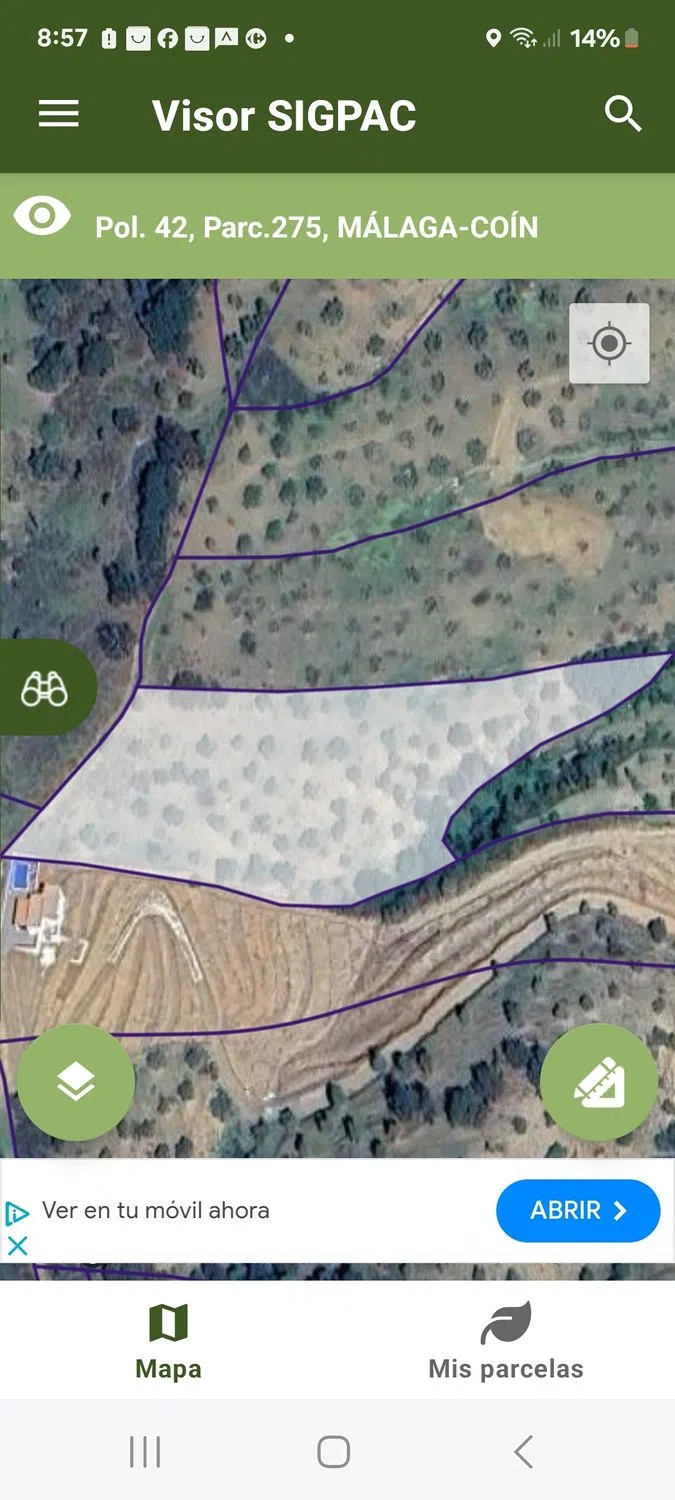The image size is (675, 1500).
Task: Center map on my location
Action: [609, 344]
